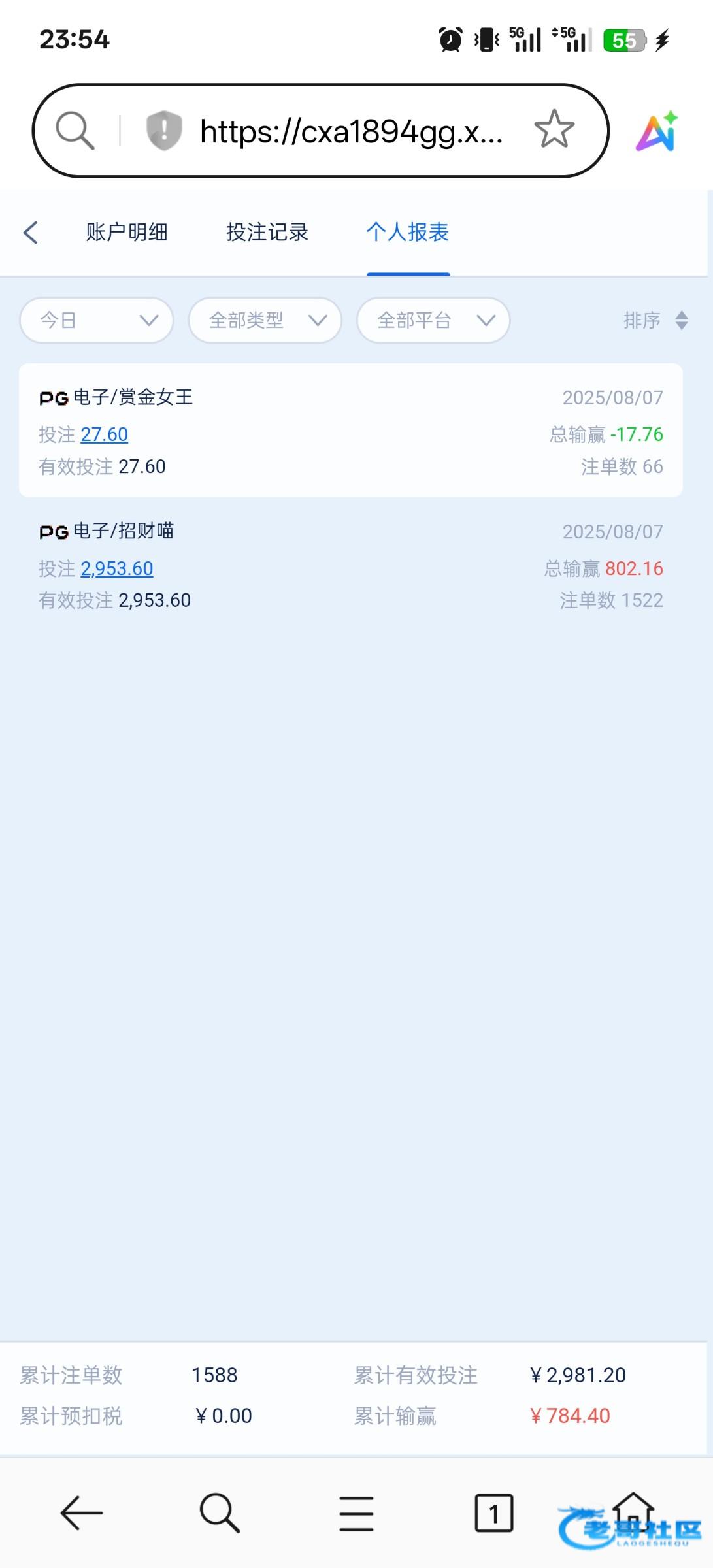This screenshot has width=713, height=1568.
Task: Tap the browser back arrow at the bottom
Action: 82,1512
